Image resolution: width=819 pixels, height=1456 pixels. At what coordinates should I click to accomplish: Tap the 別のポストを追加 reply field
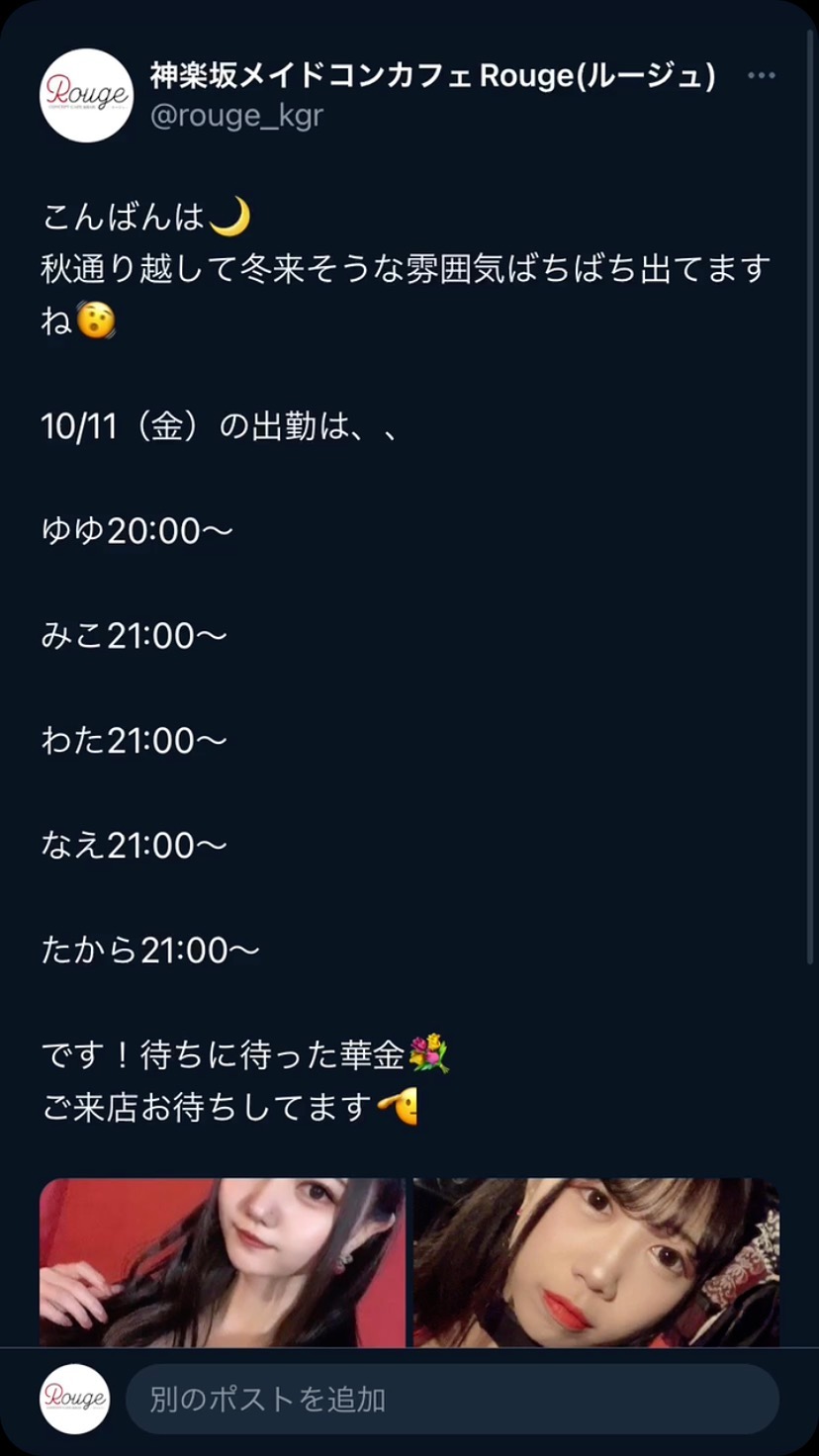(x=452, y=1399)
